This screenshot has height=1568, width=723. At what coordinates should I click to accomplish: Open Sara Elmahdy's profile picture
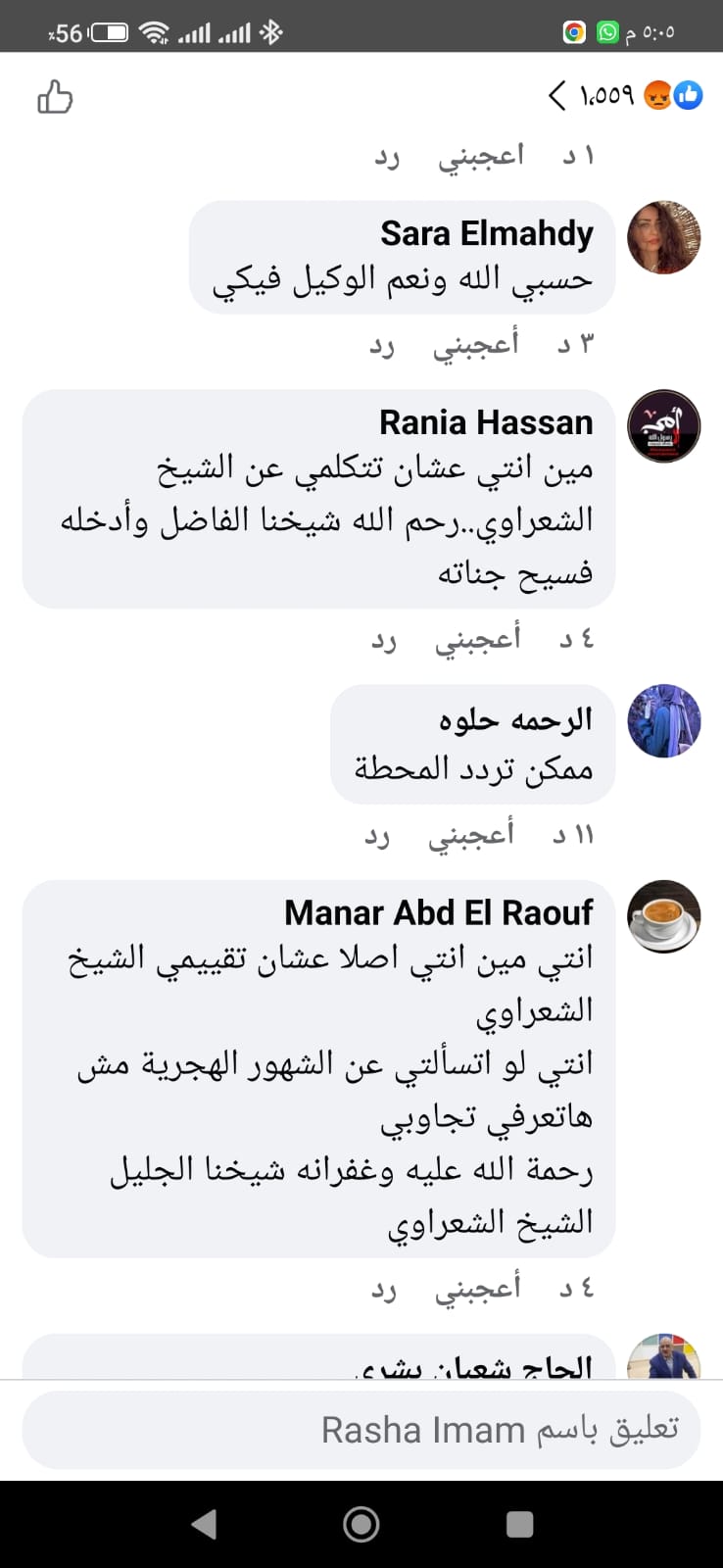click(663, 237)
